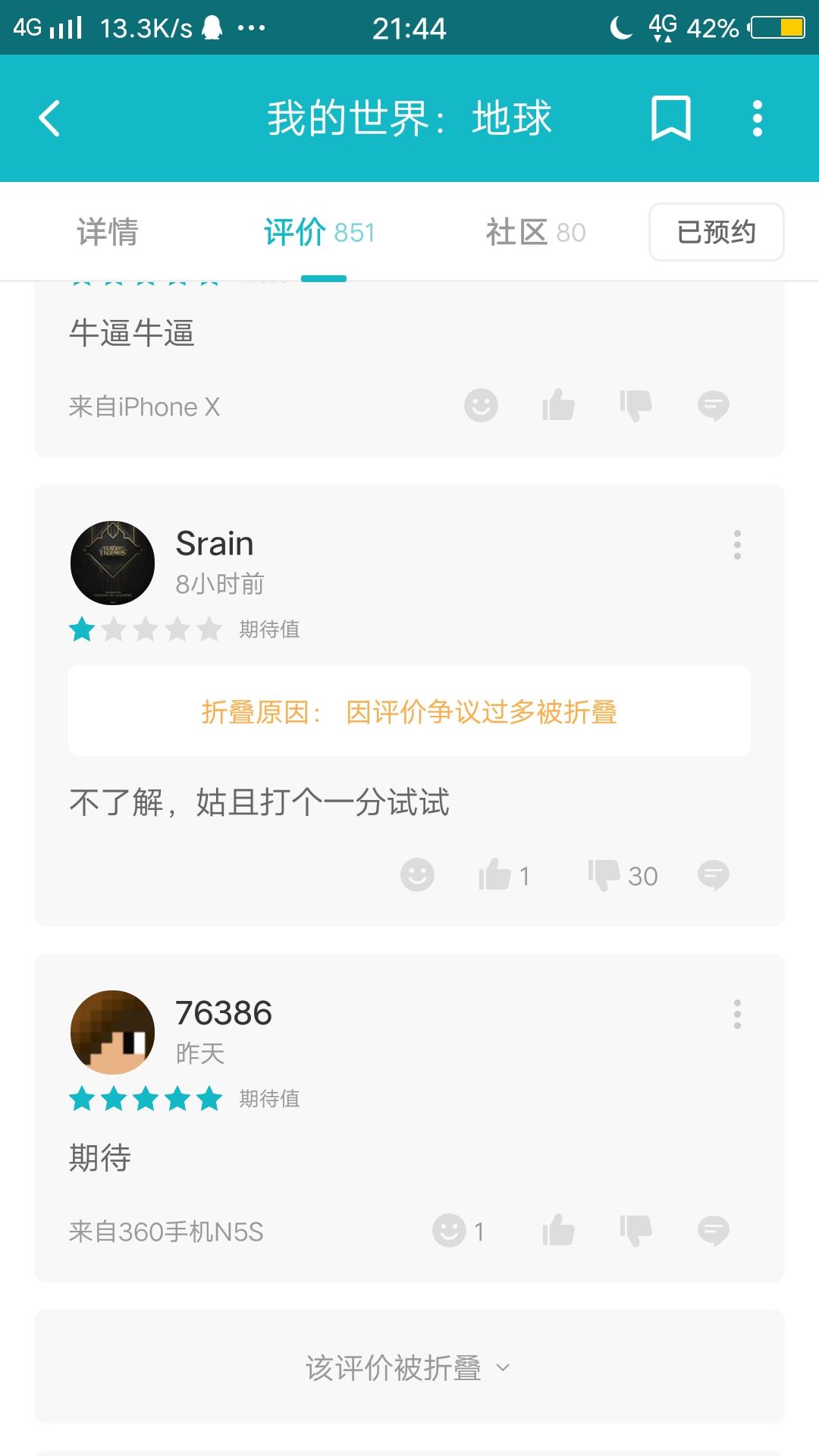
Task: Open 76386's profile avatar
Action: pyautogui.click(x=112, y=1032)
